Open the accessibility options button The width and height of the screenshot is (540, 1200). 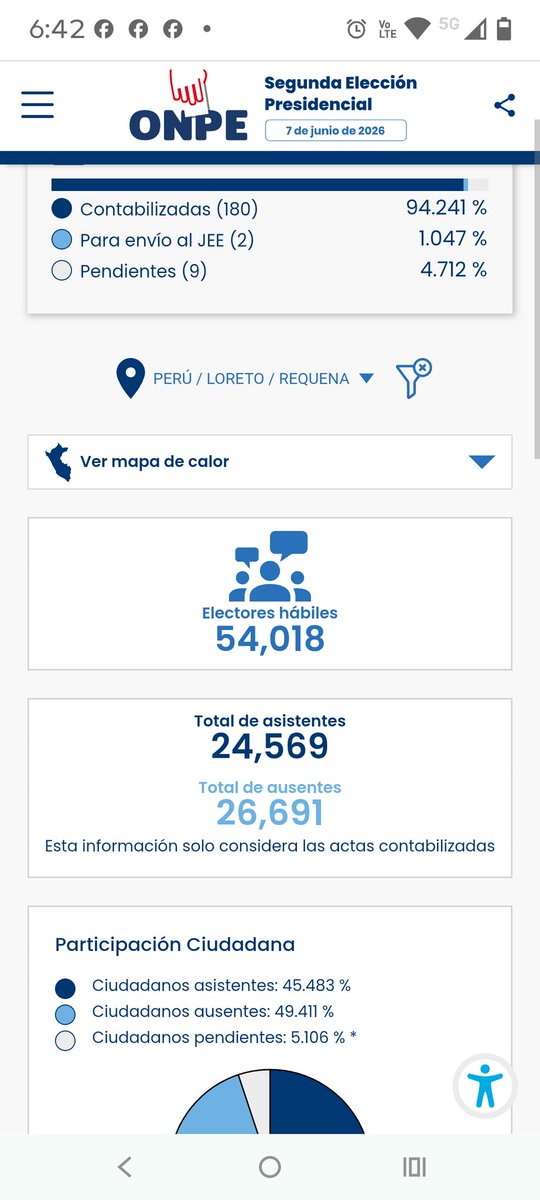click(485, 1085)
